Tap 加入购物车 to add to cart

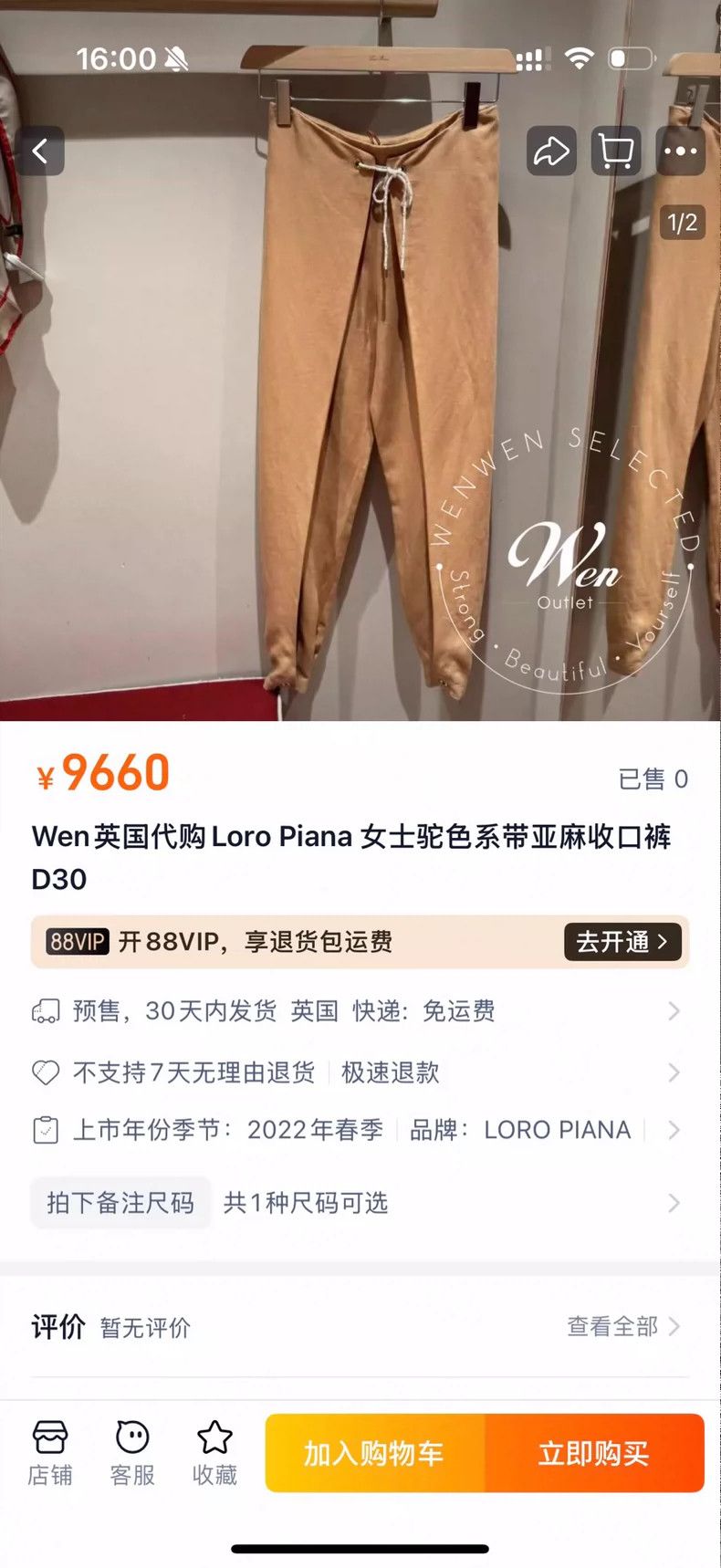point(375,1453)
